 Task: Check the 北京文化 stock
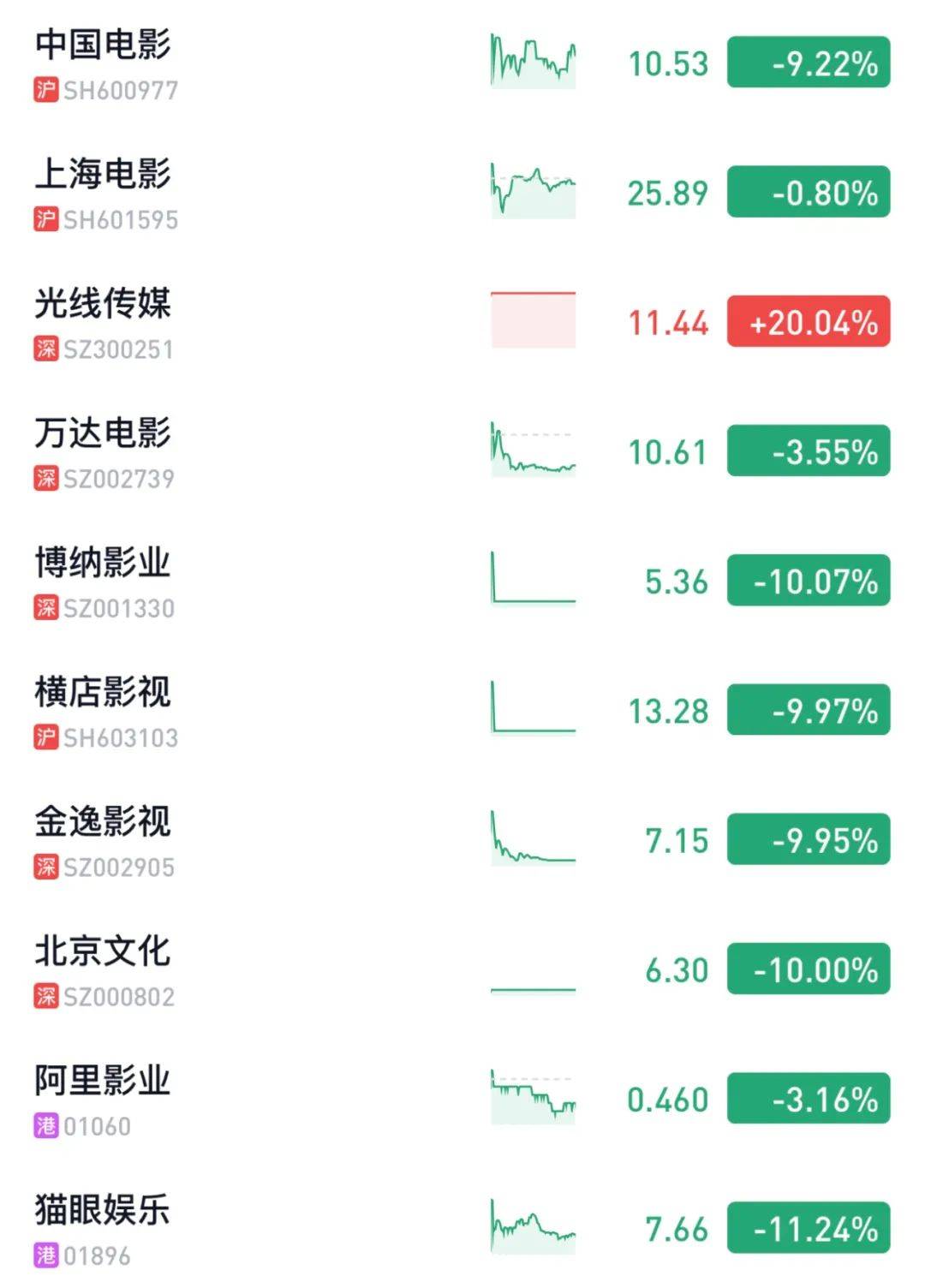104,951
